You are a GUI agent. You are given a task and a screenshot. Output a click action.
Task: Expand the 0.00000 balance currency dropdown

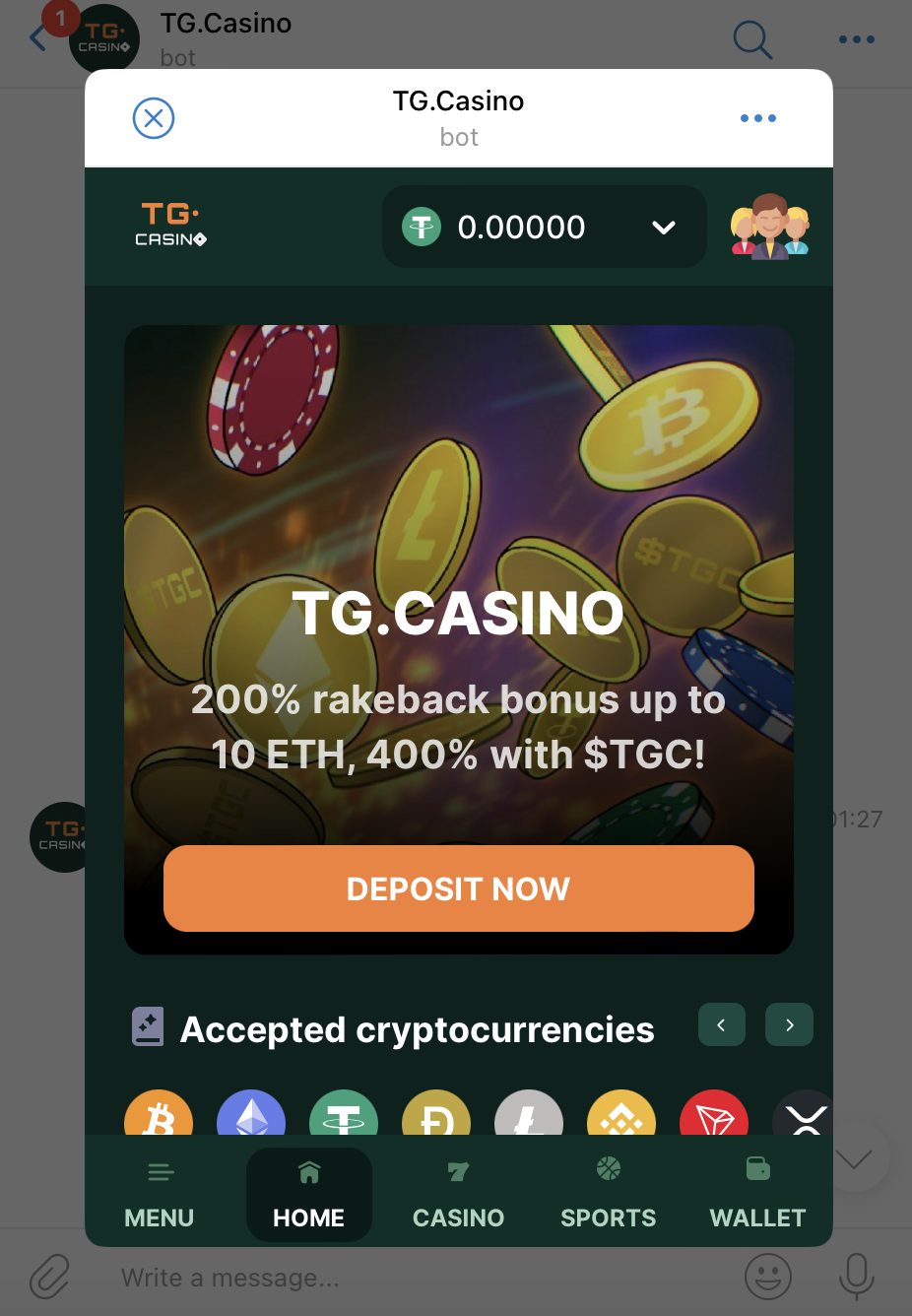click(663, 228)
